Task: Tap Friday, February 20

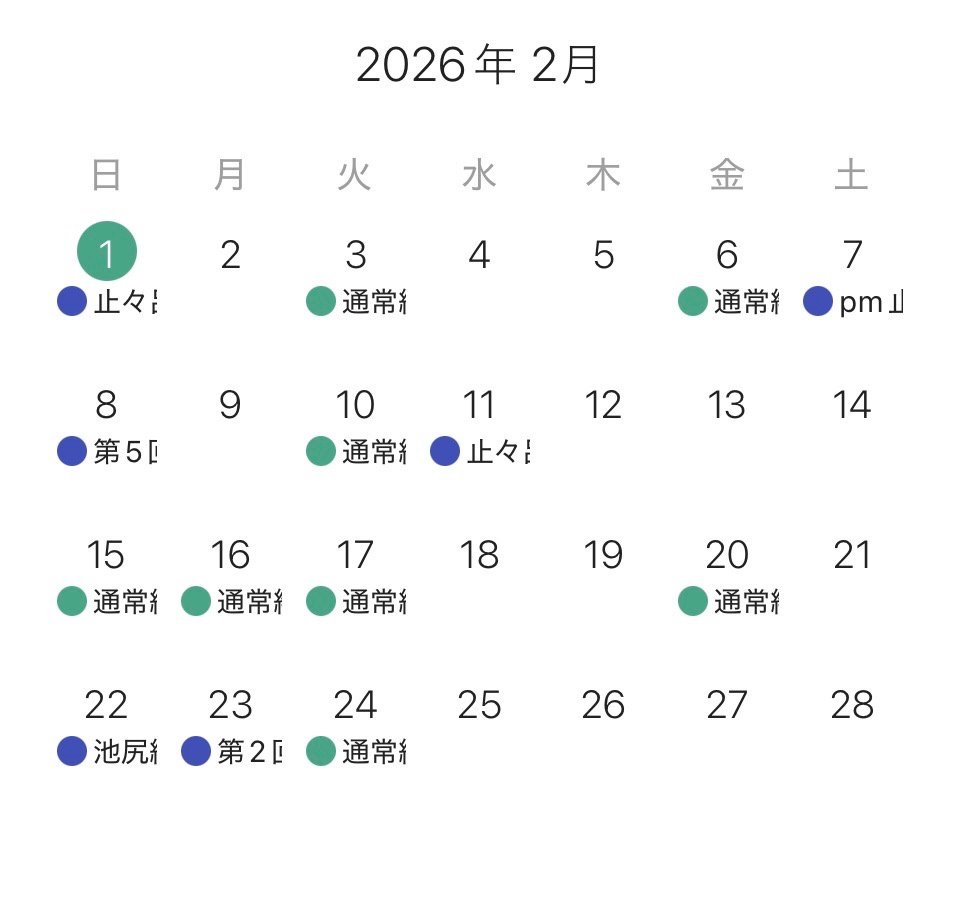Action: [727, 556]
